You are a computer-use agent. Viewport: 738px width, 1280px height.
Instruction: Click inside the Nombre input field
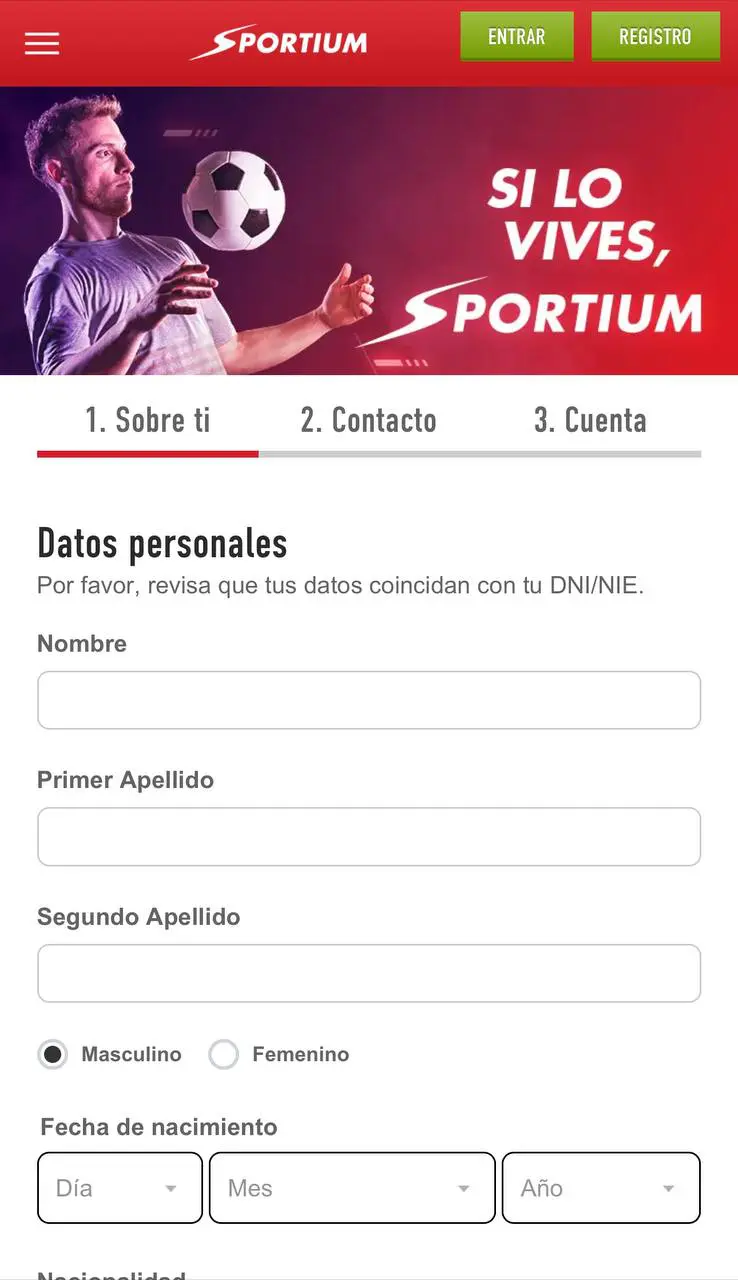point(369,700)
